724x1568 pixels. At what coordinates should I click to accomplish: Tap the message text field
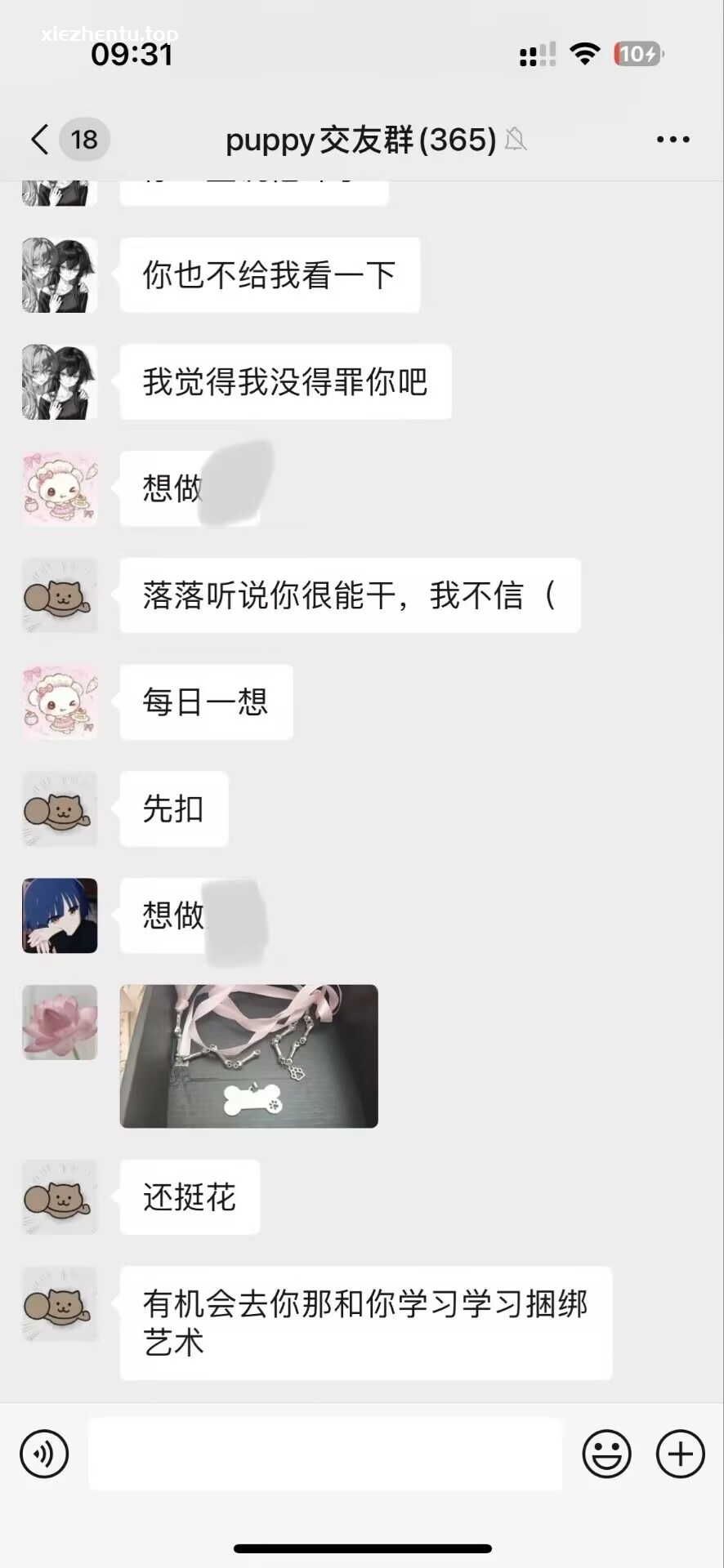tap(325, 1454)
